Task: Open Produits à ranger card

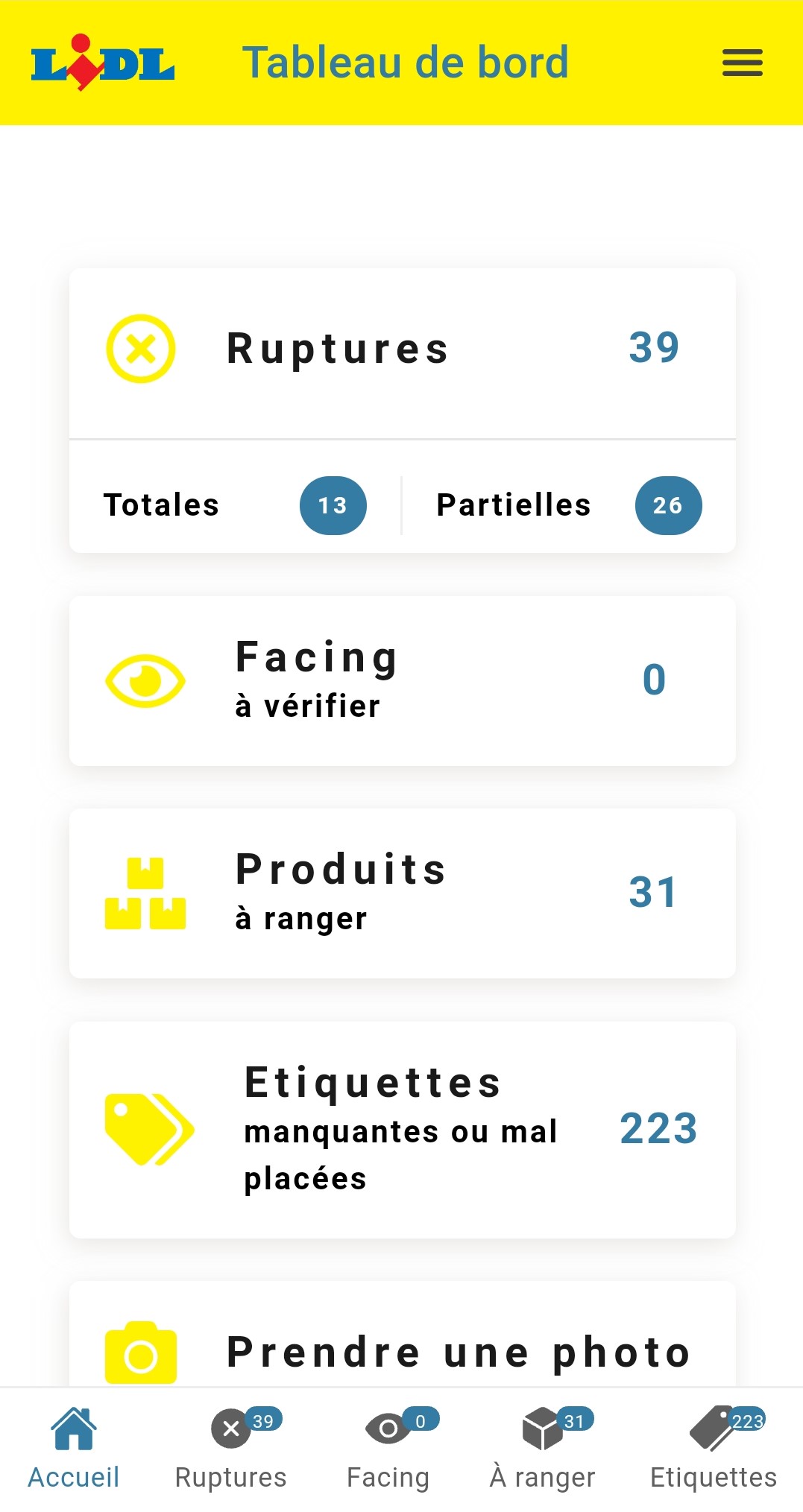Action: coord(403,893)
